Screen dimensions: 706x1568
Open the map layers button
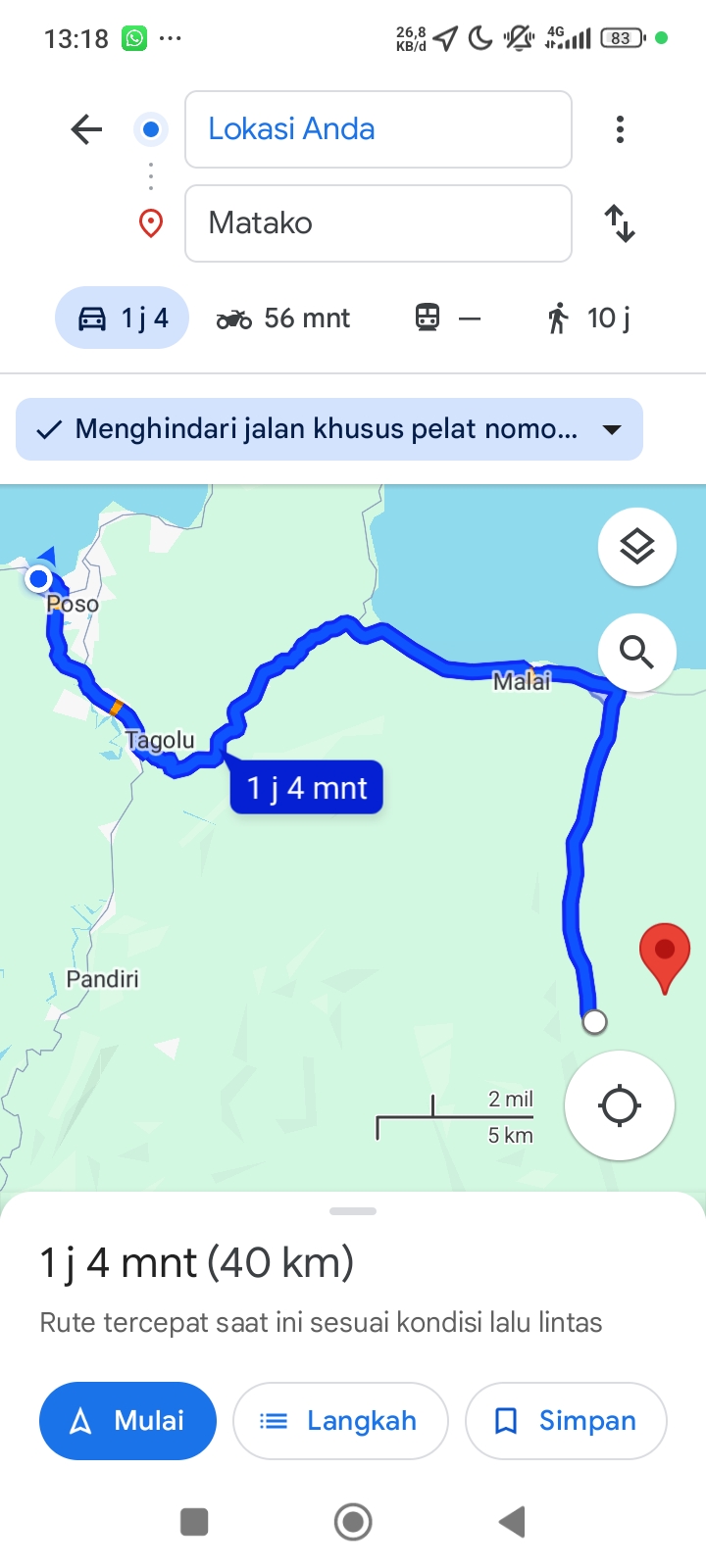pos(637,547)
